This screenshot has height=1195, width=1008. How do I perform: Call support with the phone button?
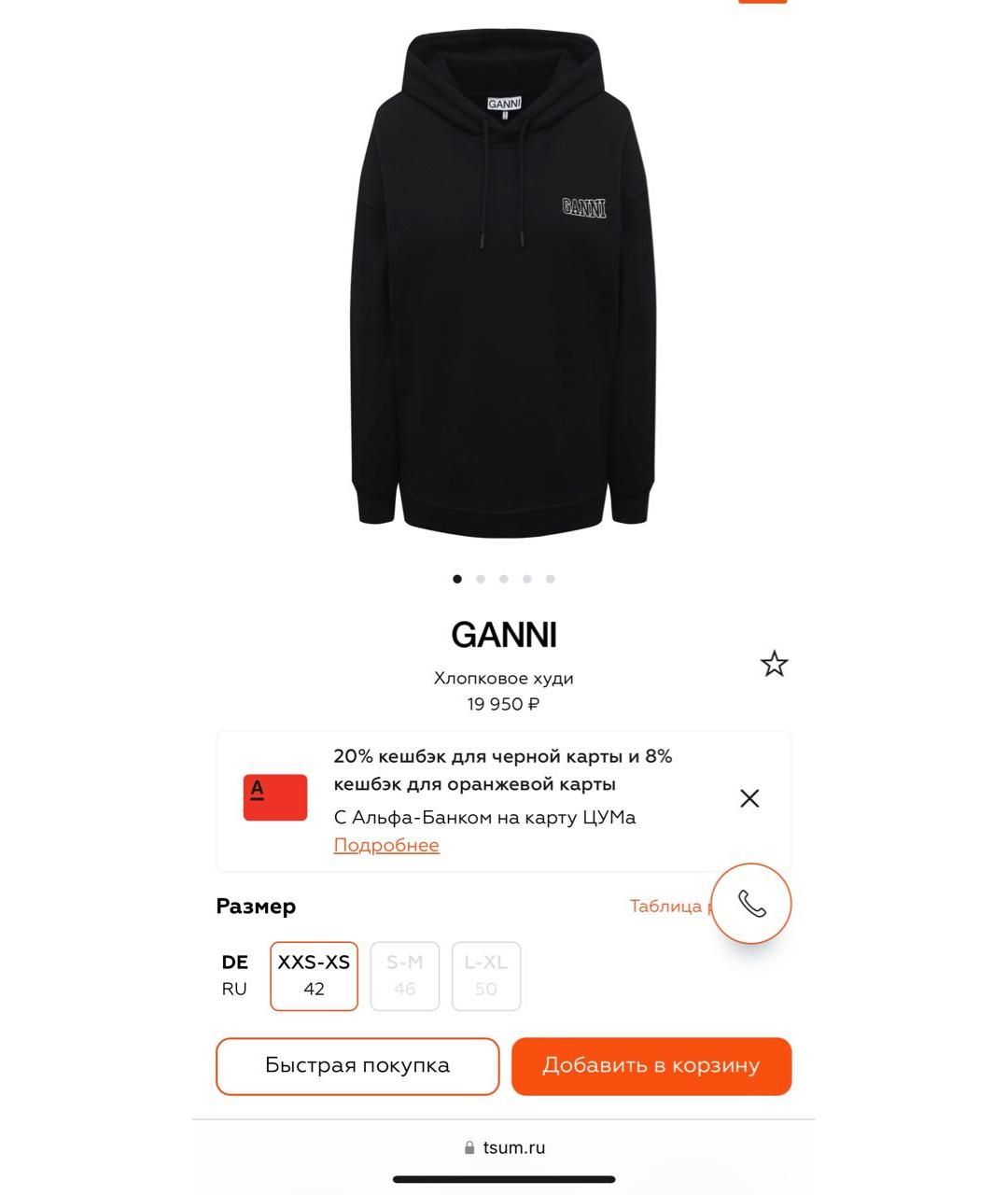[x=751, y=904]
